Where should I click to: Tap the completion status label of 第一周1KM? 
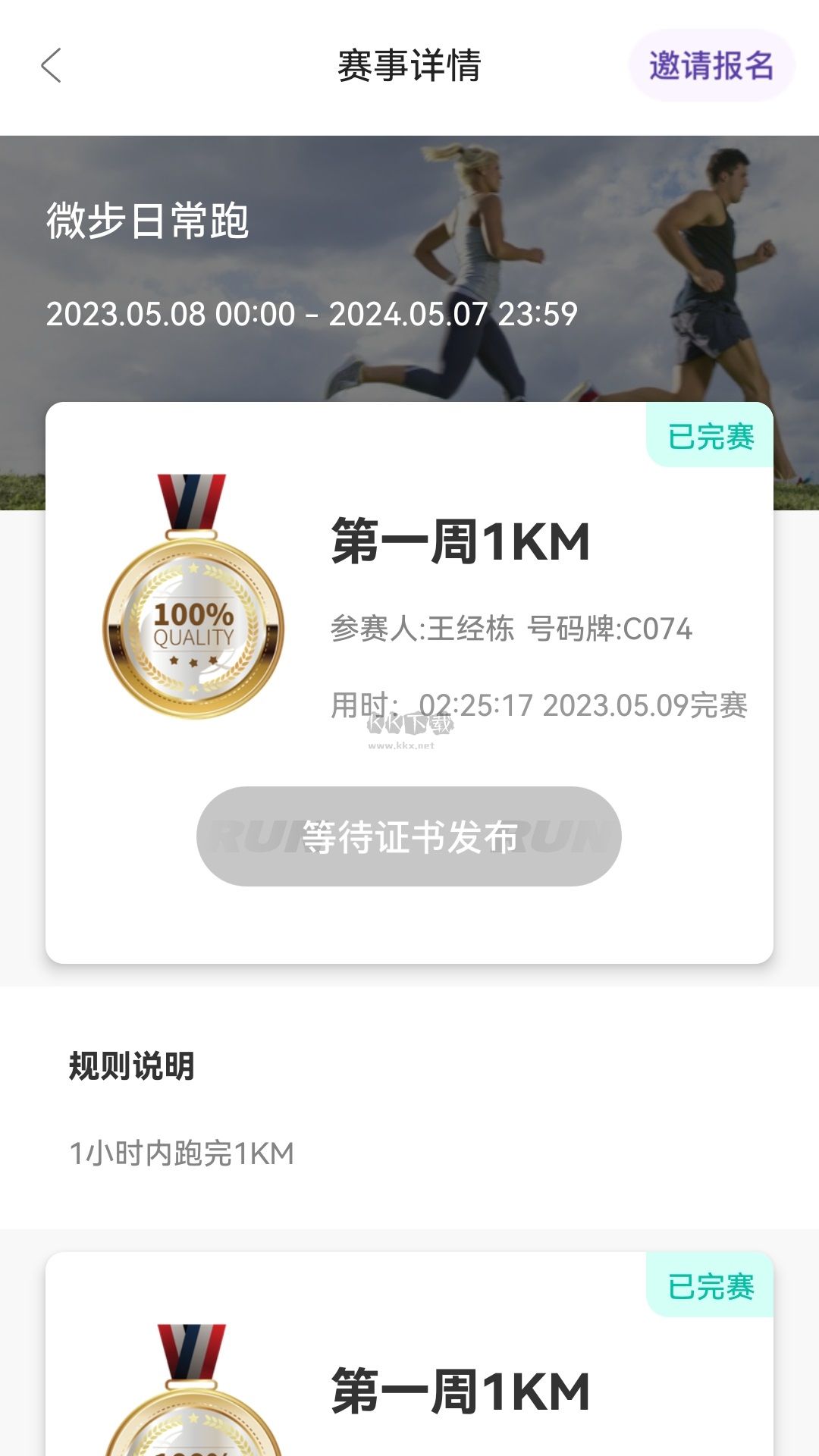[x=713, y=434]
